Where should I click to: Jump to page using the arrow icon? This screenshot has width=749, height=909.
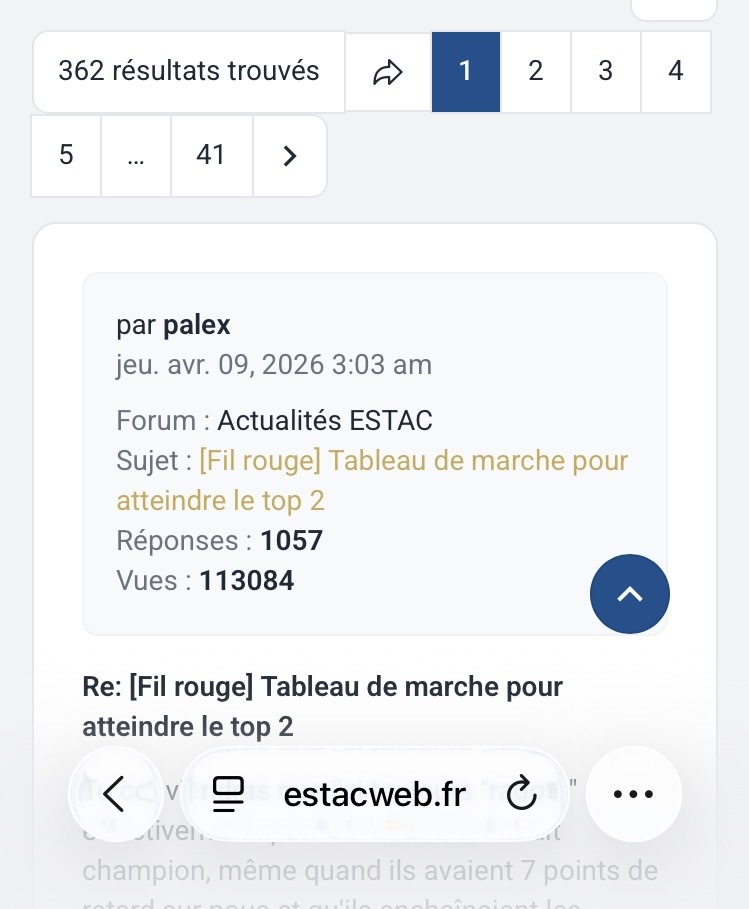pos(388,72)
